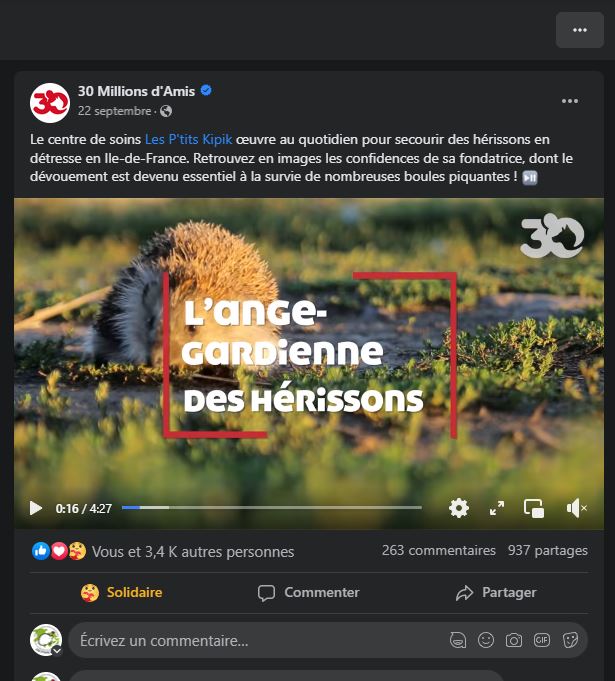Change the Solidaire reaction
This screenshot has width=615, height=681.
[x=122, y=592]
